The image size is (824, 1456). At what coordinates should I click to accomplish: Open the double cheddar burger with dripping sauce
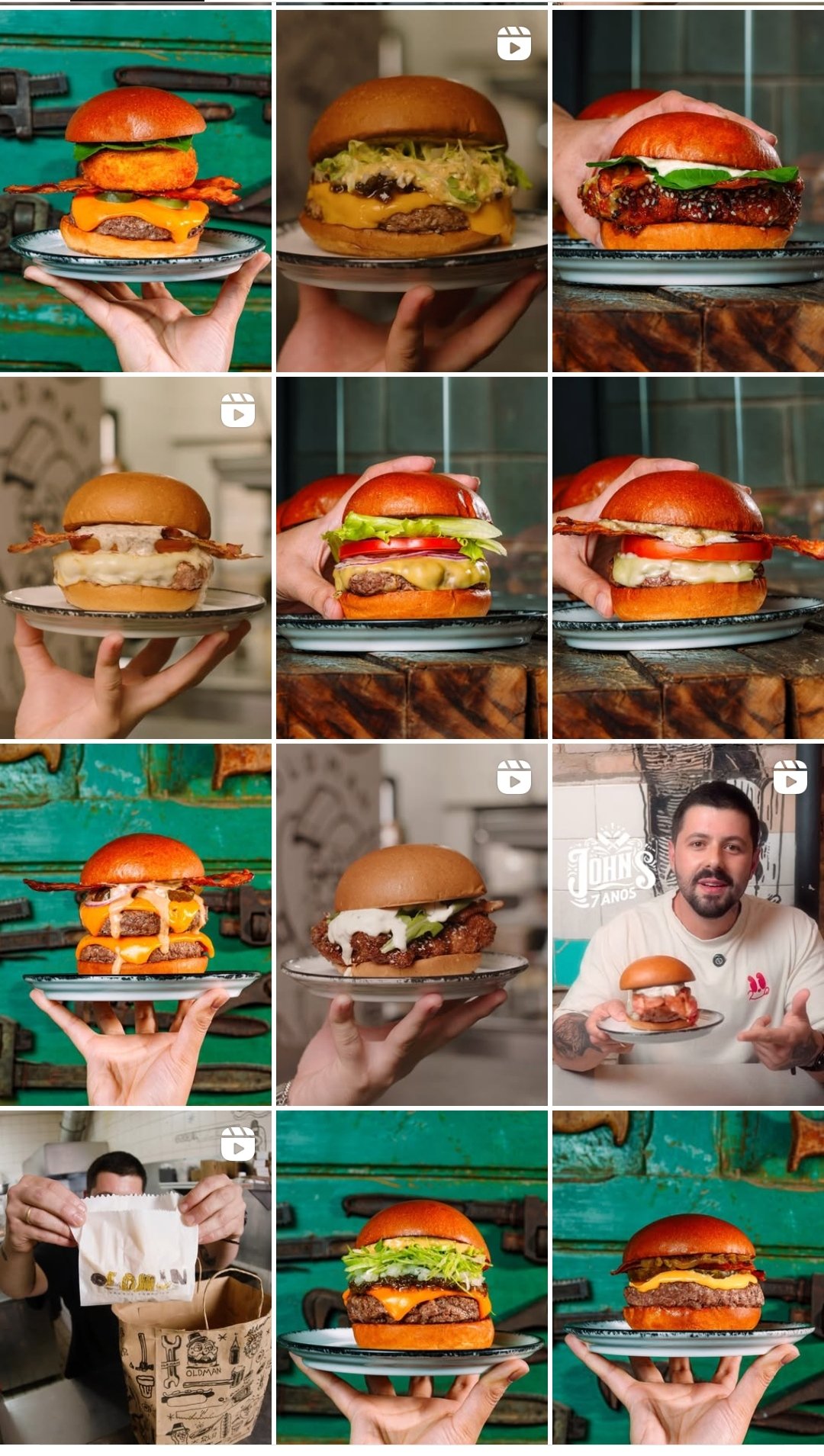[x=136, y=924]
